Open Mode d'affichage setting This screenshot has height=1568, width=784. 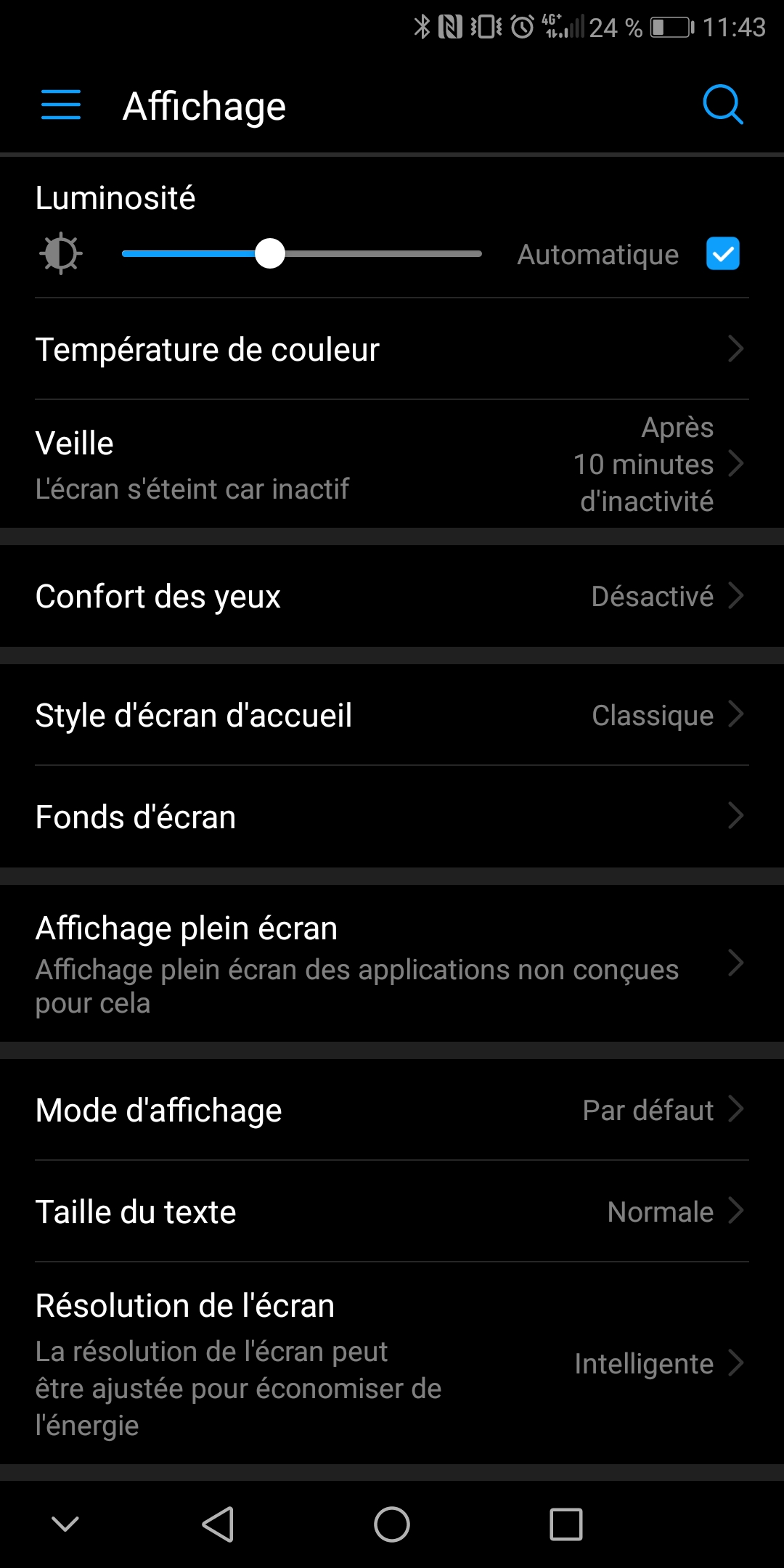click(x=392, y=1110)
